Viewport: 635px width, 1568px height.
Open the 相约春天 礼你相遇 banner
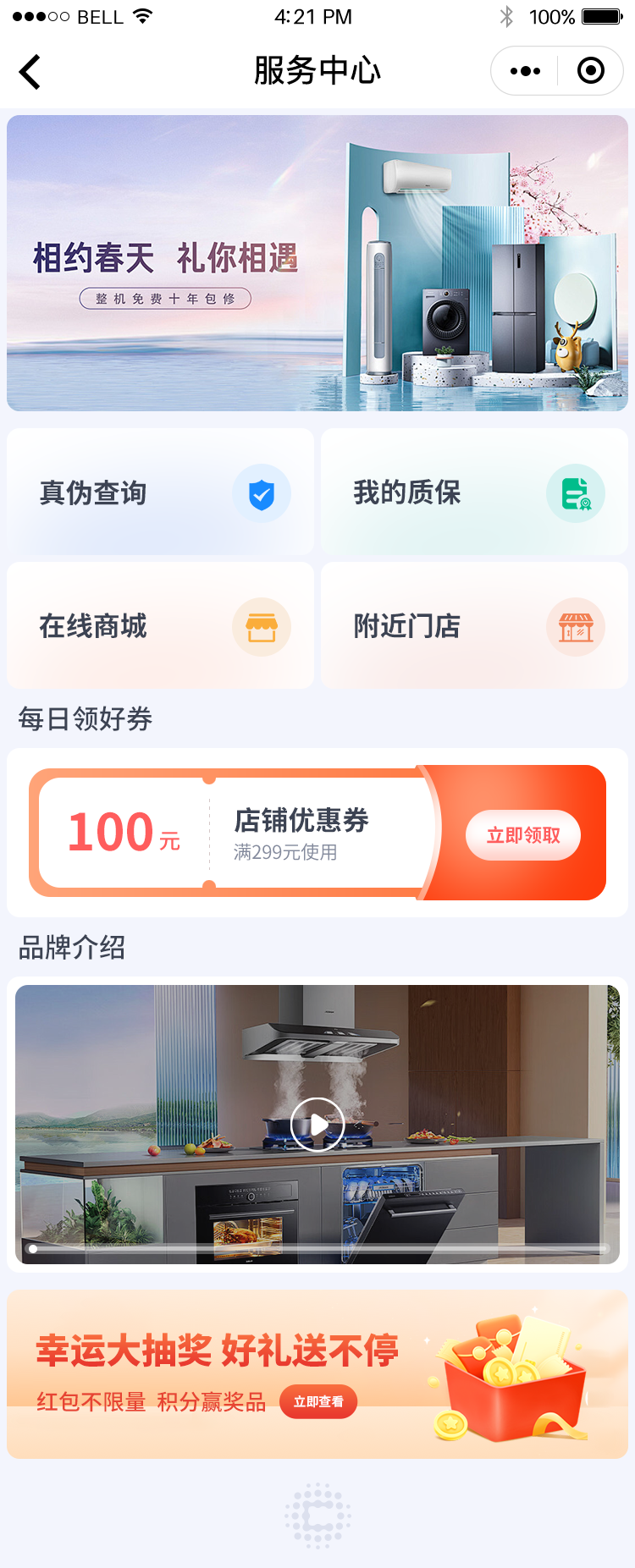pyautogui.click(x=317, y=263)
